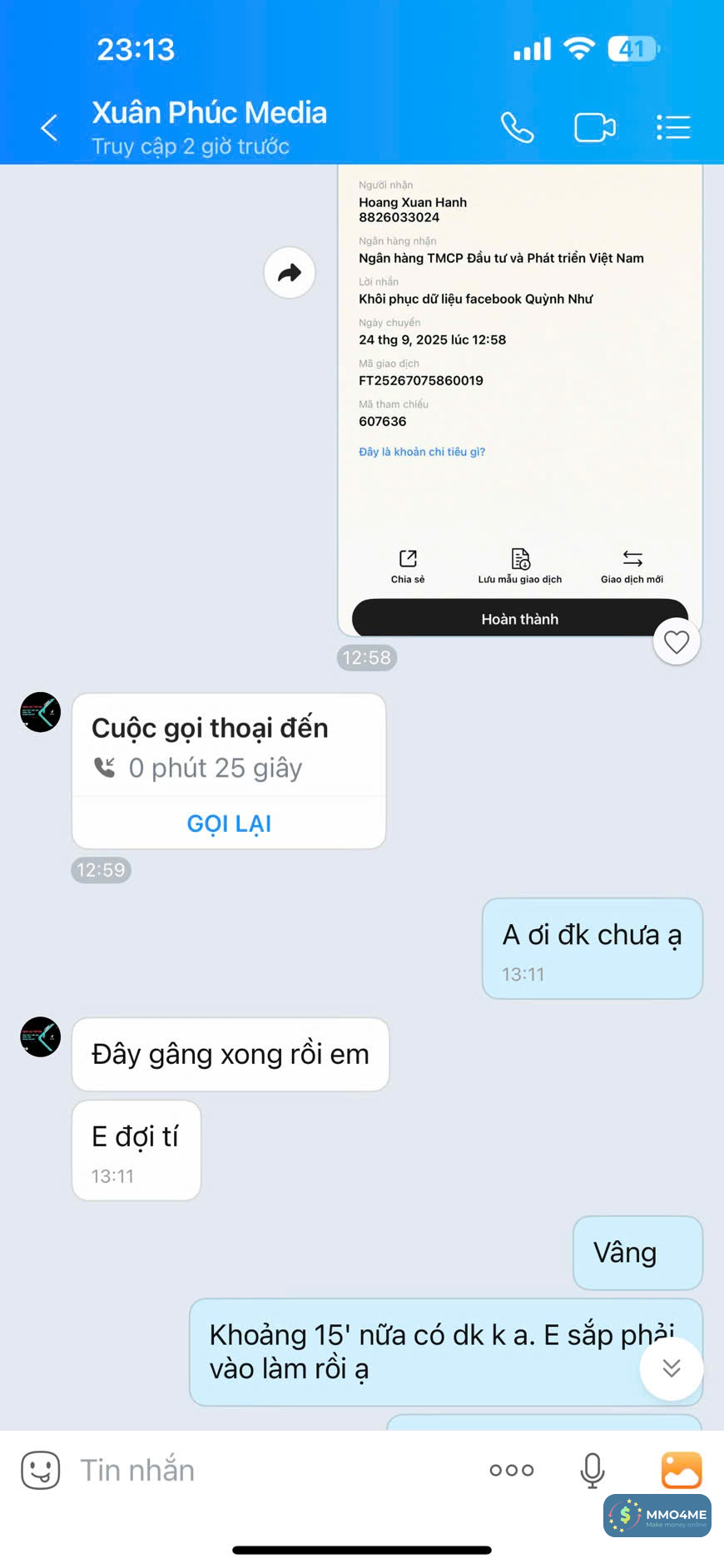The width and height of the screenshot is (724, 1568).
Task: React with a heart to the transfer image
Action: pyautogui.click(x=676, y=642)
